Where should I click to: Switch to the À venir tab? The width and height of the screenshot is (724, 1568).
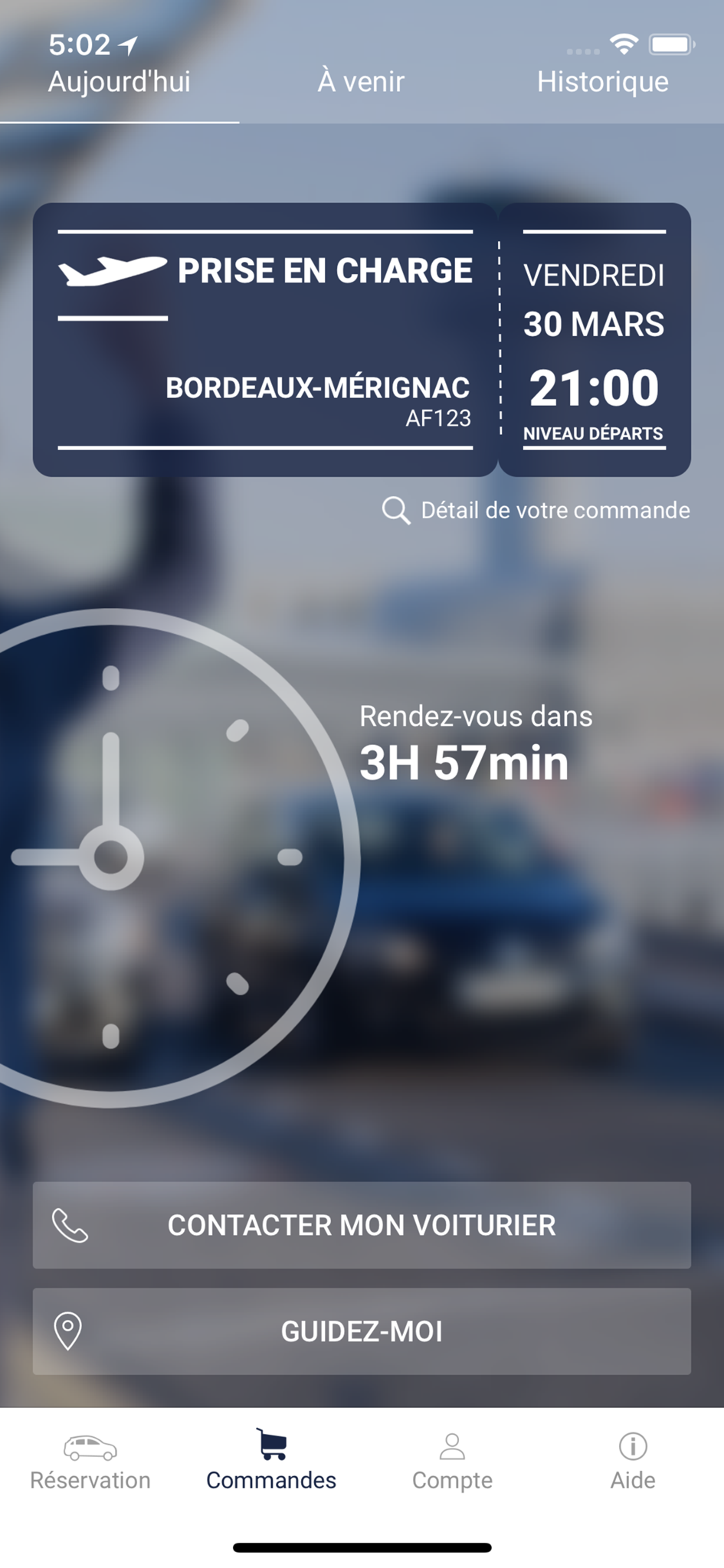click(x=361, y=82)
